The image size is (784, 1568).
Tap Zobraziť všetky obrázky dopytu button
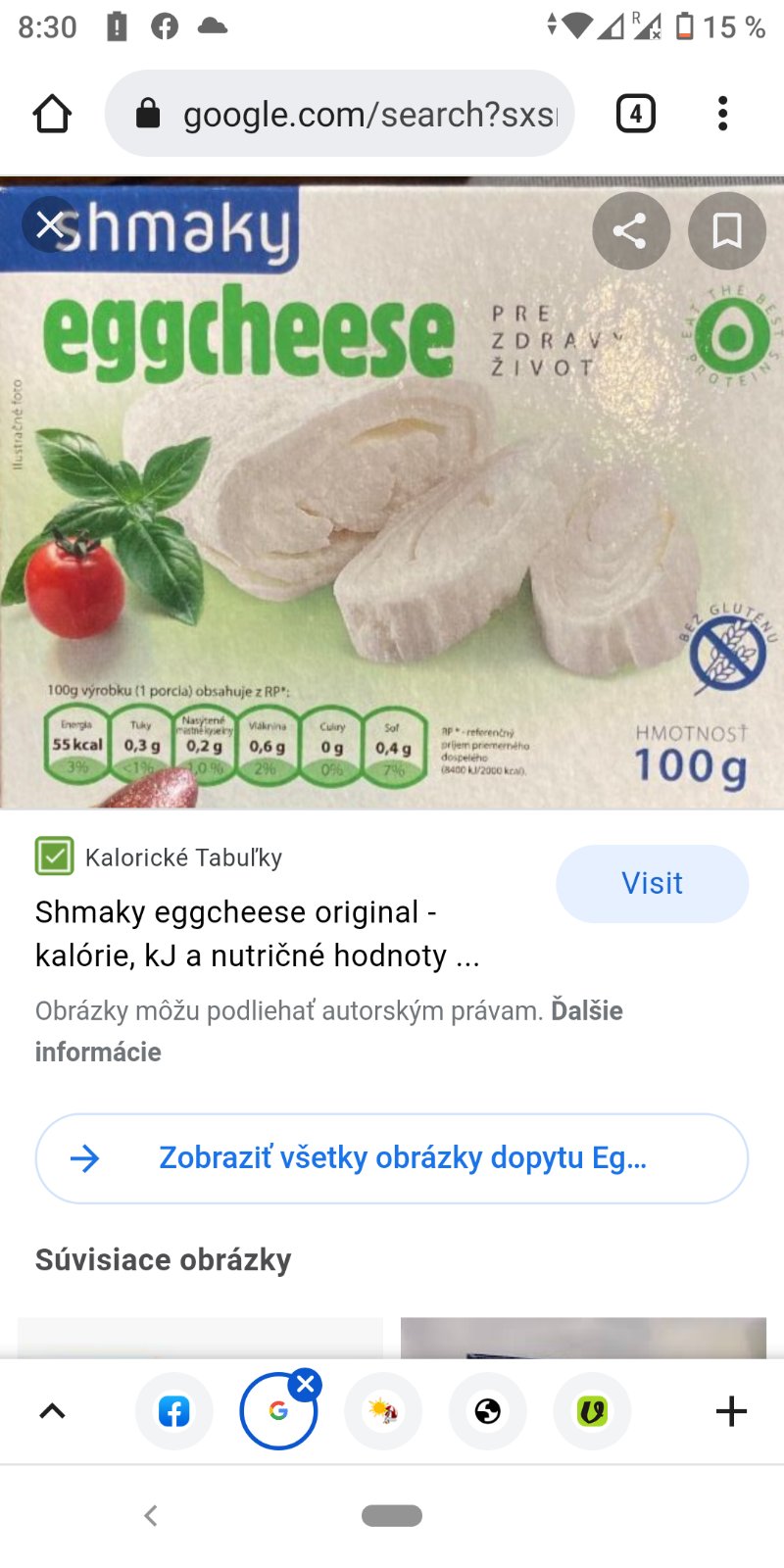point(392,1158)
